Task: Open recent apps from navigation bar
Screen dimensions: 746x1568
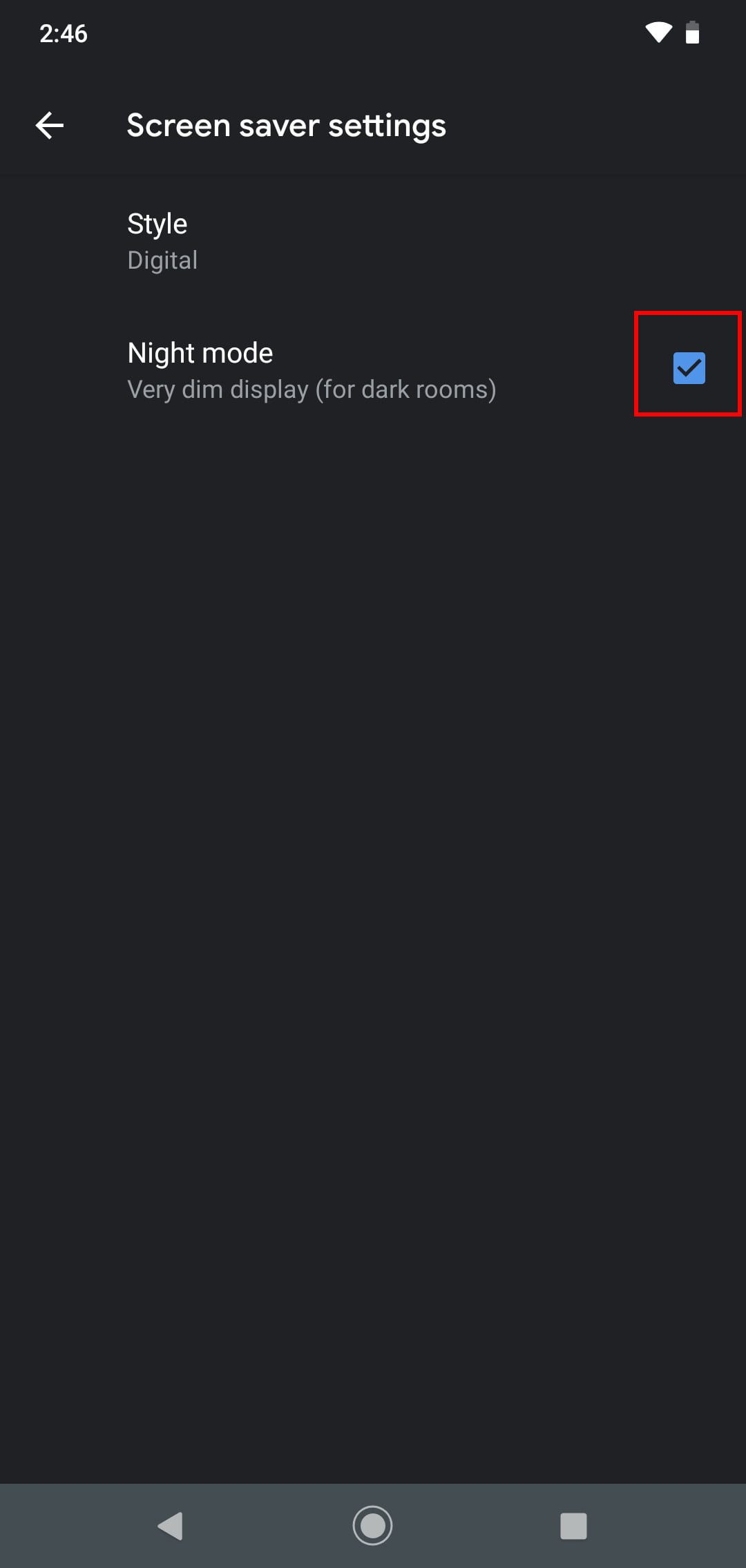Action: click(x=573, y=1525)
